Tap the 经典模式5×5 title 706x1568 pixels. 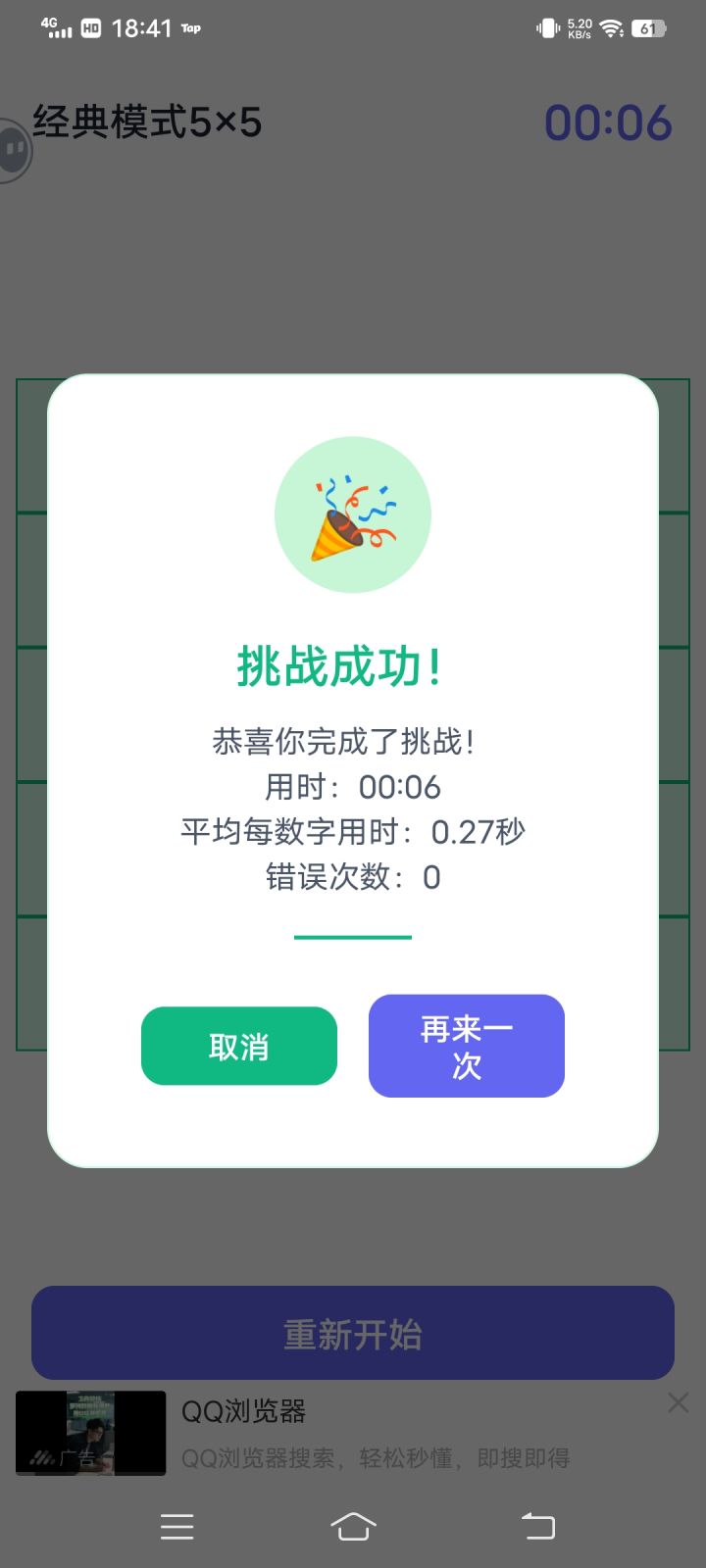coord(147,120)
